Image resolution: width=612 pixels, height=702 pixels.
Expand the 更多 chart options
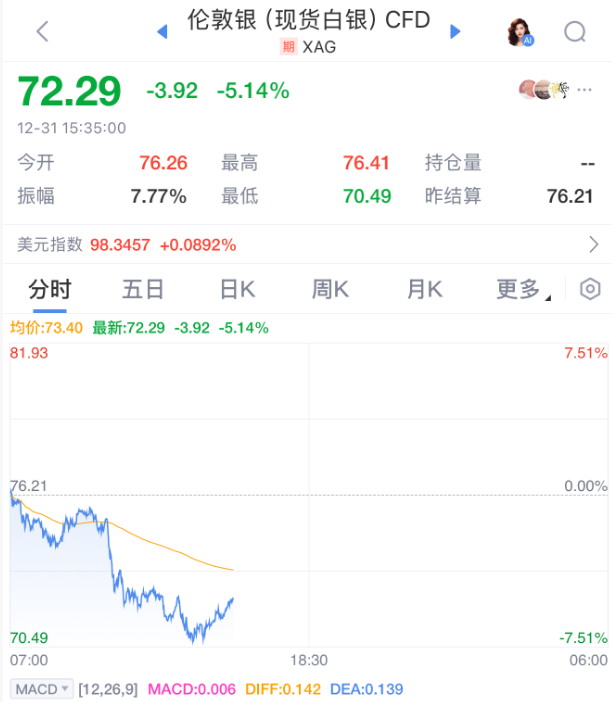[521, 290]
